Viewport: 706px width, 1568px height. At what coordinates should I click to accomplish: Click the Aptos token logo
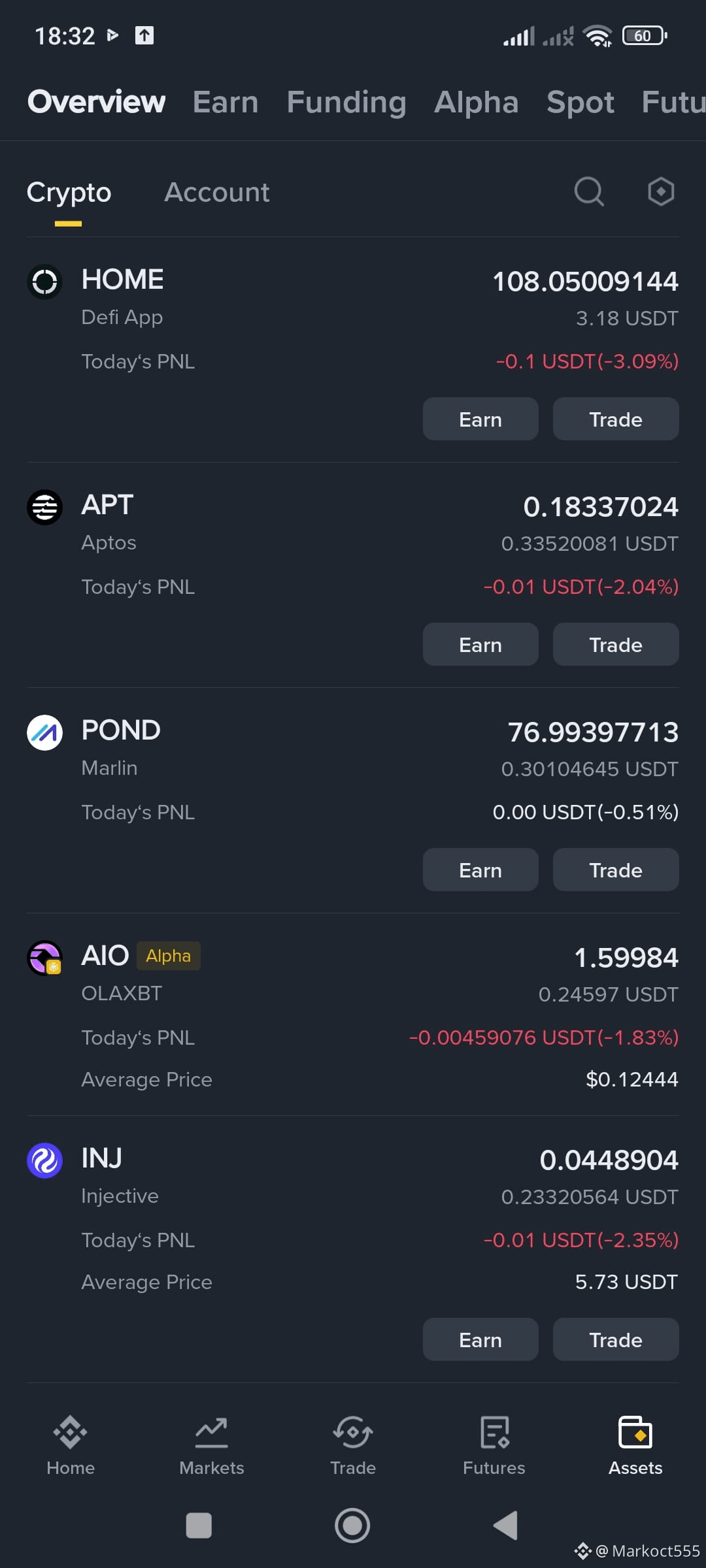tap(44, 507)
